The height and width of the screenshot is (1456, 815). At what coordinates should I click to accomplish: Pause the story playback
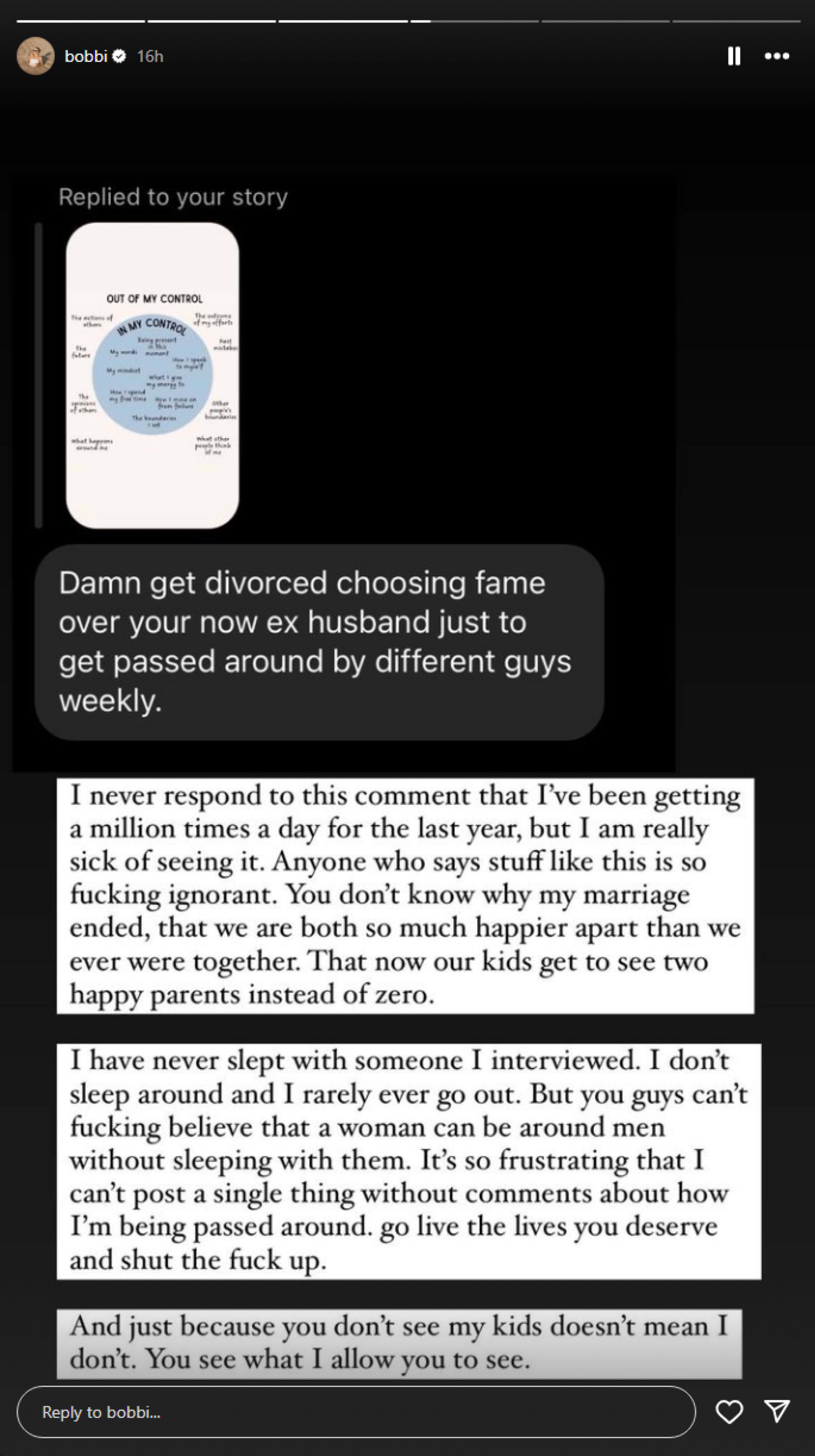[734, 56]
